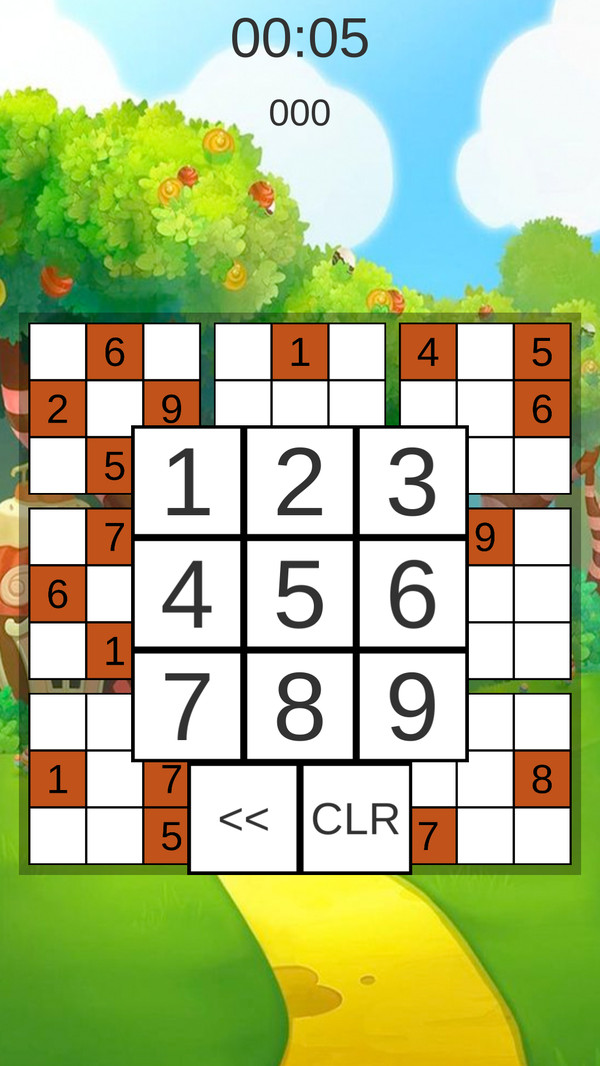Clear the cell with the CLR button
This screenshot has width=600, height=1066.
click(x=356, y=818)
